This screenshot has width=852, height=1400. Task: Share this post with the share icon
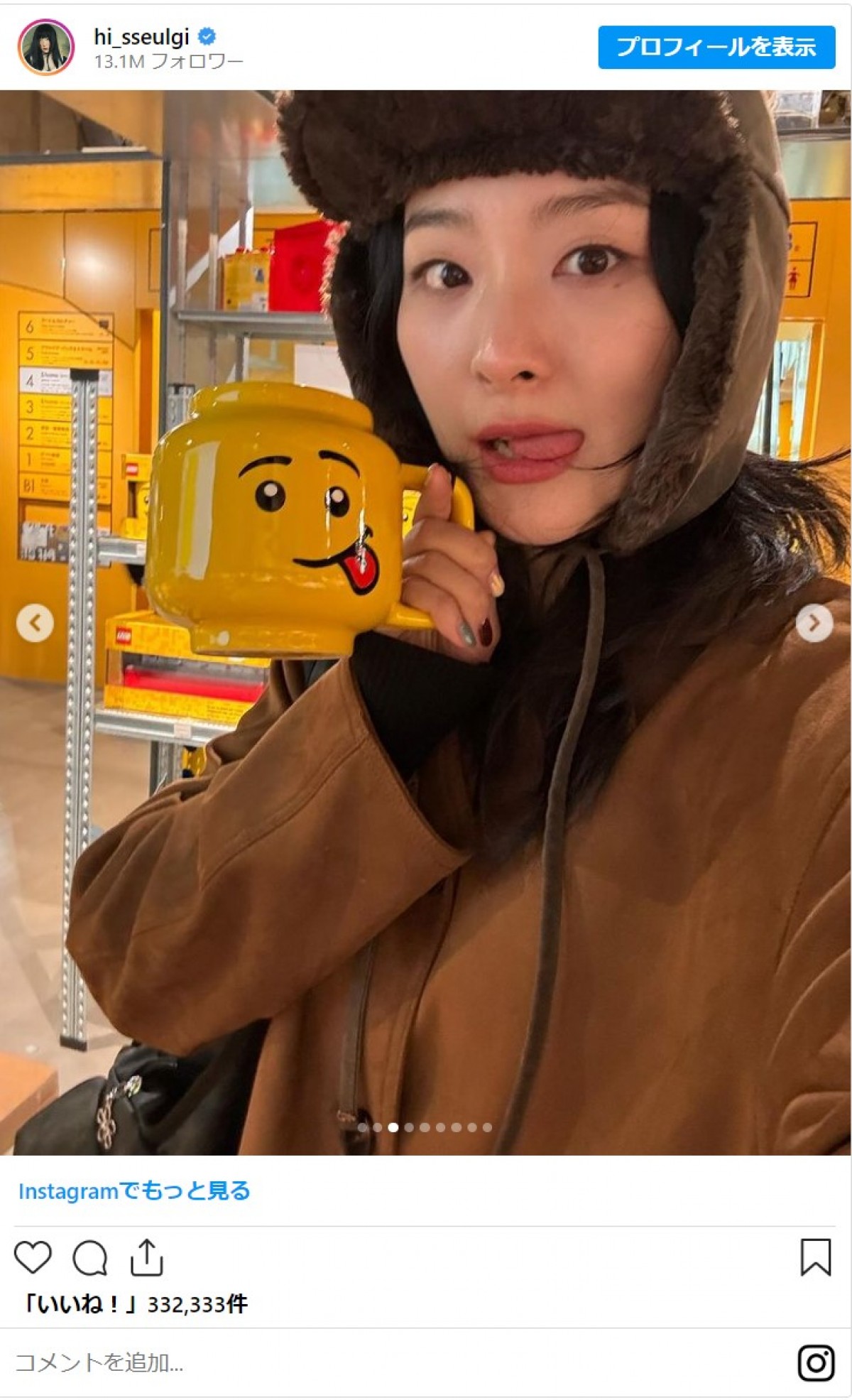pos(146,1257)
